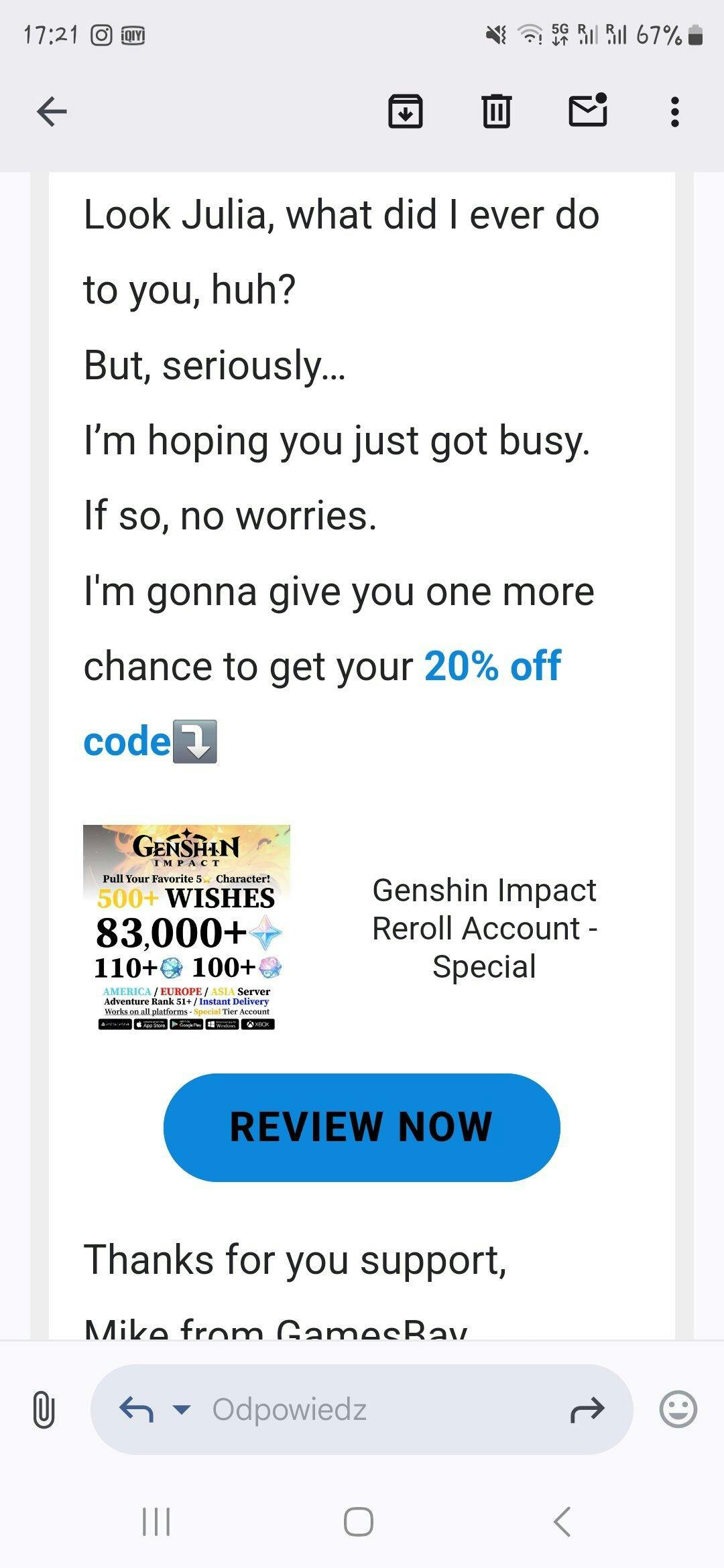The height and width of the screenshot is (1568, 724).
Task: Forward this email
Action: click(x=587, y=1409)
